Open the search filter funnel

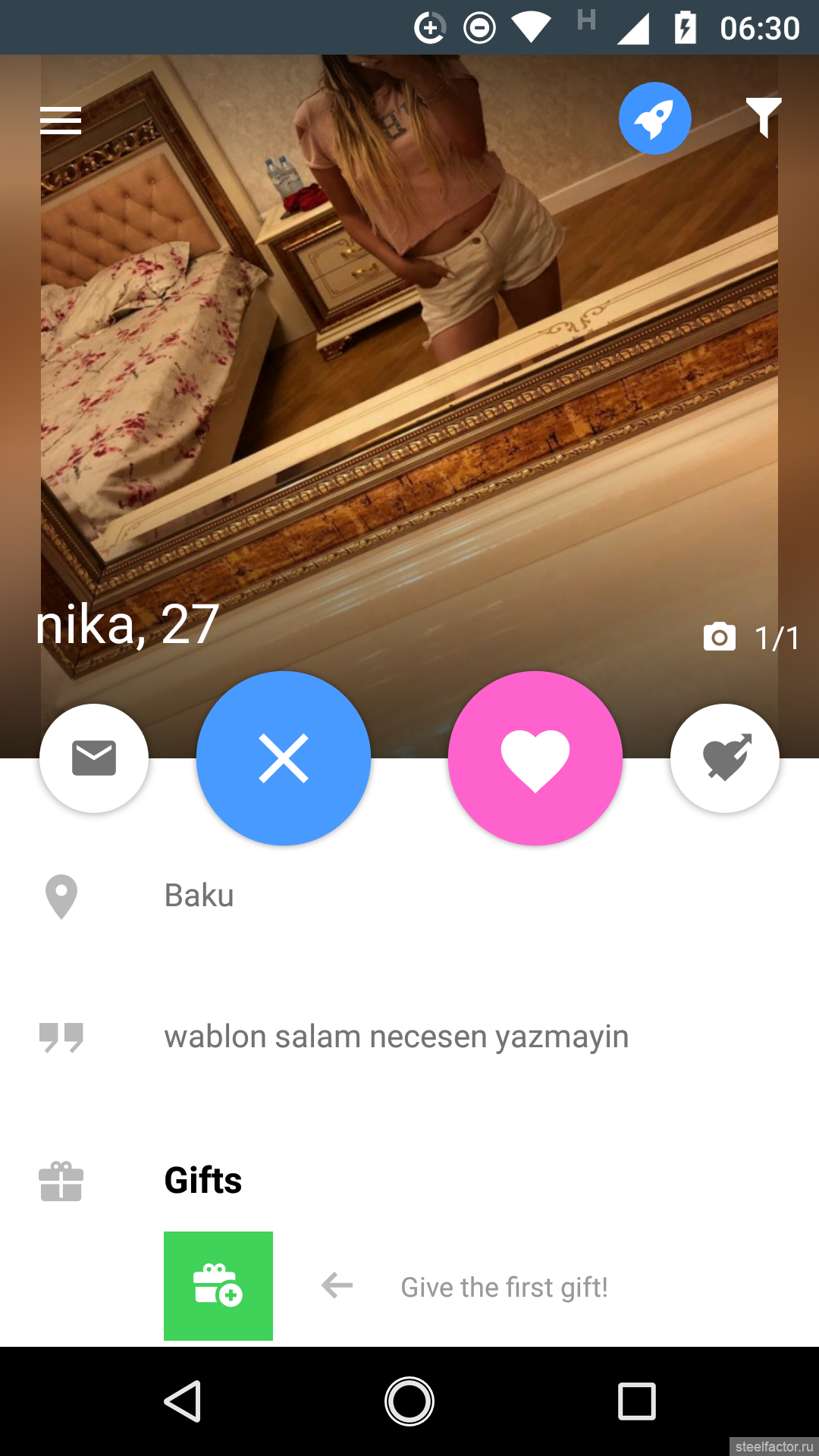click(763, 118)
